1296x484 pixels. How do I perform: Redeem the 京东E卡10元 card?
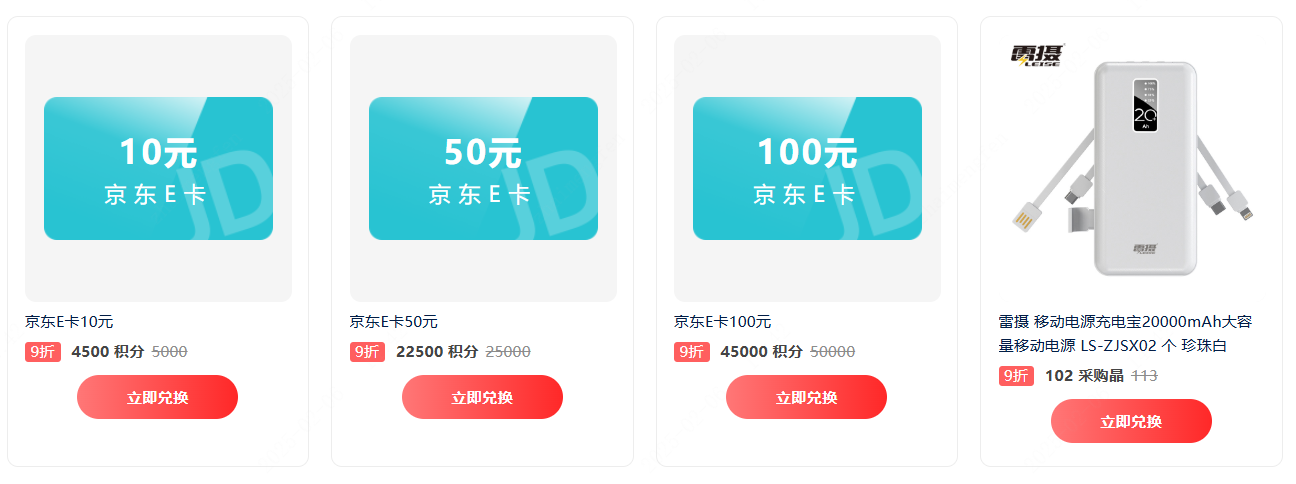click(x=157, y=397)
